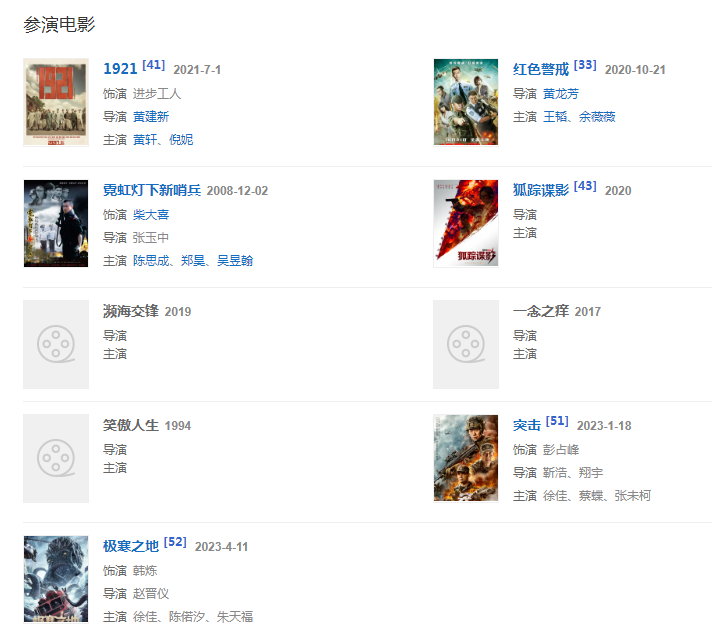Open actress 倪妮's page
Screen dimensions: 712x635
(x=181, y=140)
